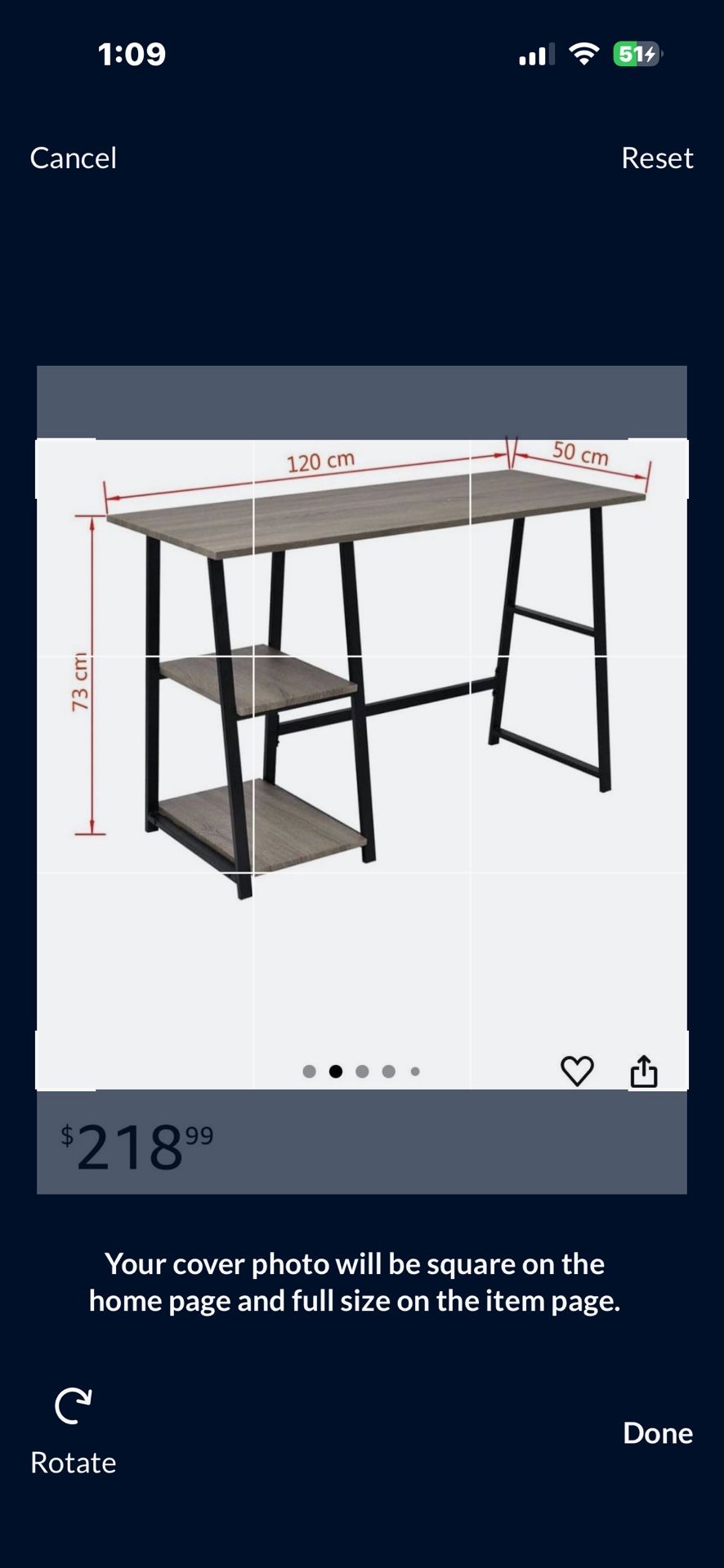
Task: Select the second pagination dot
Action: pyautogui.click(x=335, y=1071)
